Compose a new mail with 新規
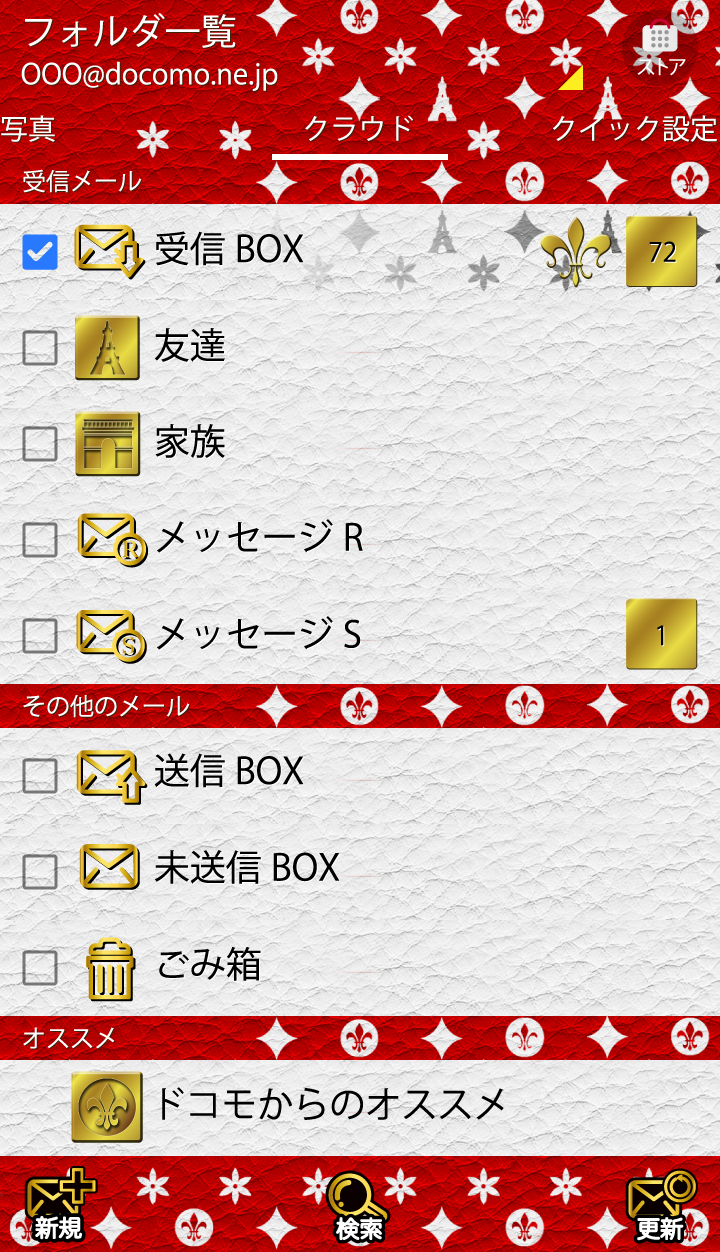 [60, 1208]
